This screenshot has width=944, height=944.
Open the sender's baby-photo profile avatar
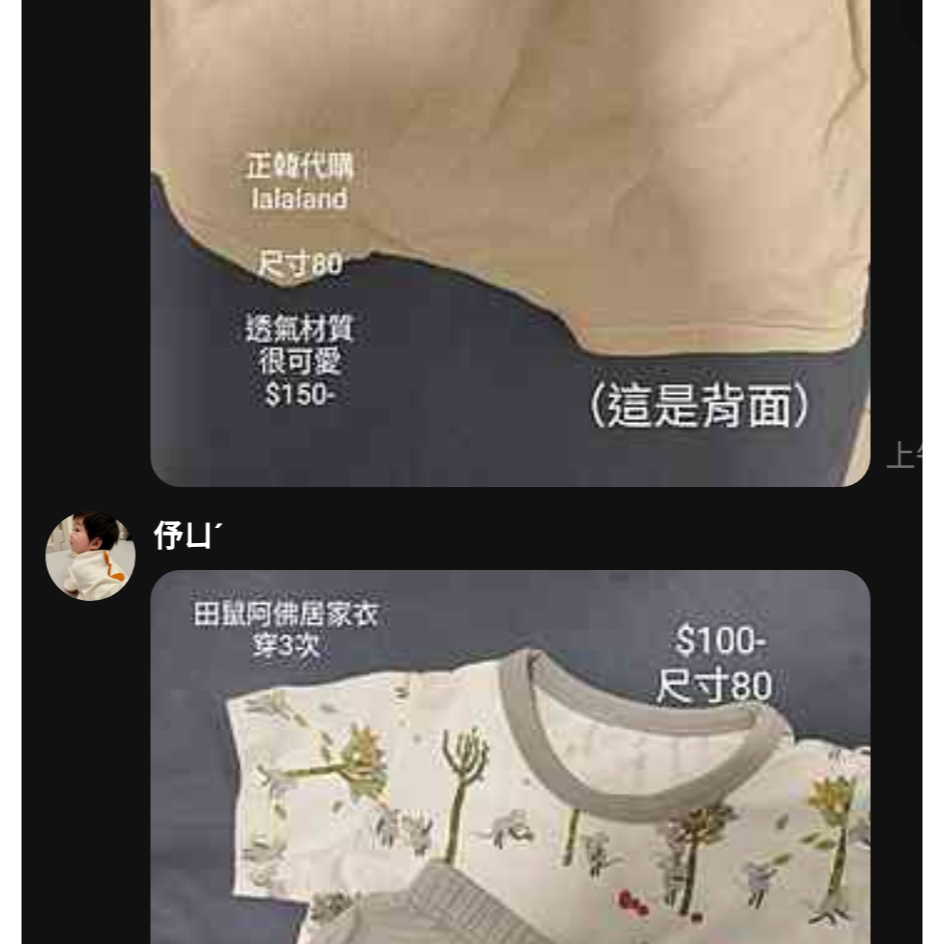90,556
